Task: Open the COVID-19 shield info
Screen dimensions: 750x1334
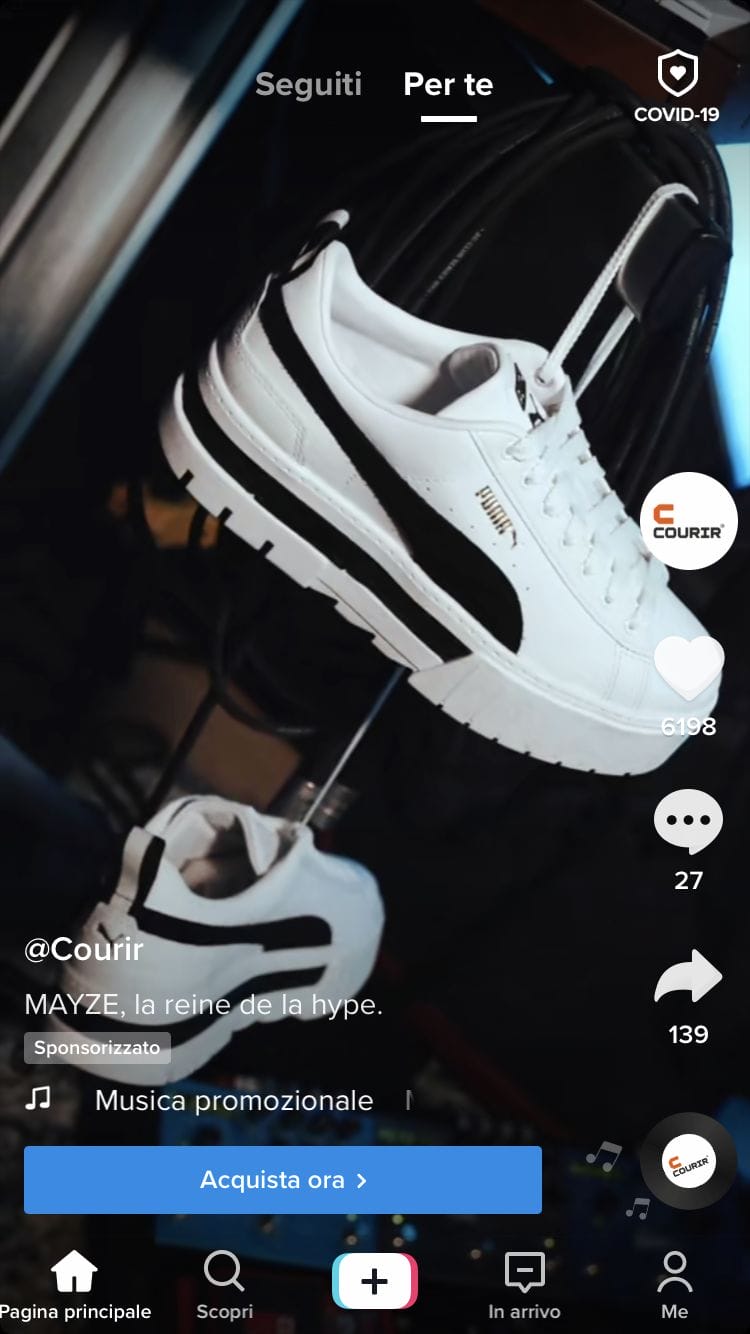Action: click(677, 86)
